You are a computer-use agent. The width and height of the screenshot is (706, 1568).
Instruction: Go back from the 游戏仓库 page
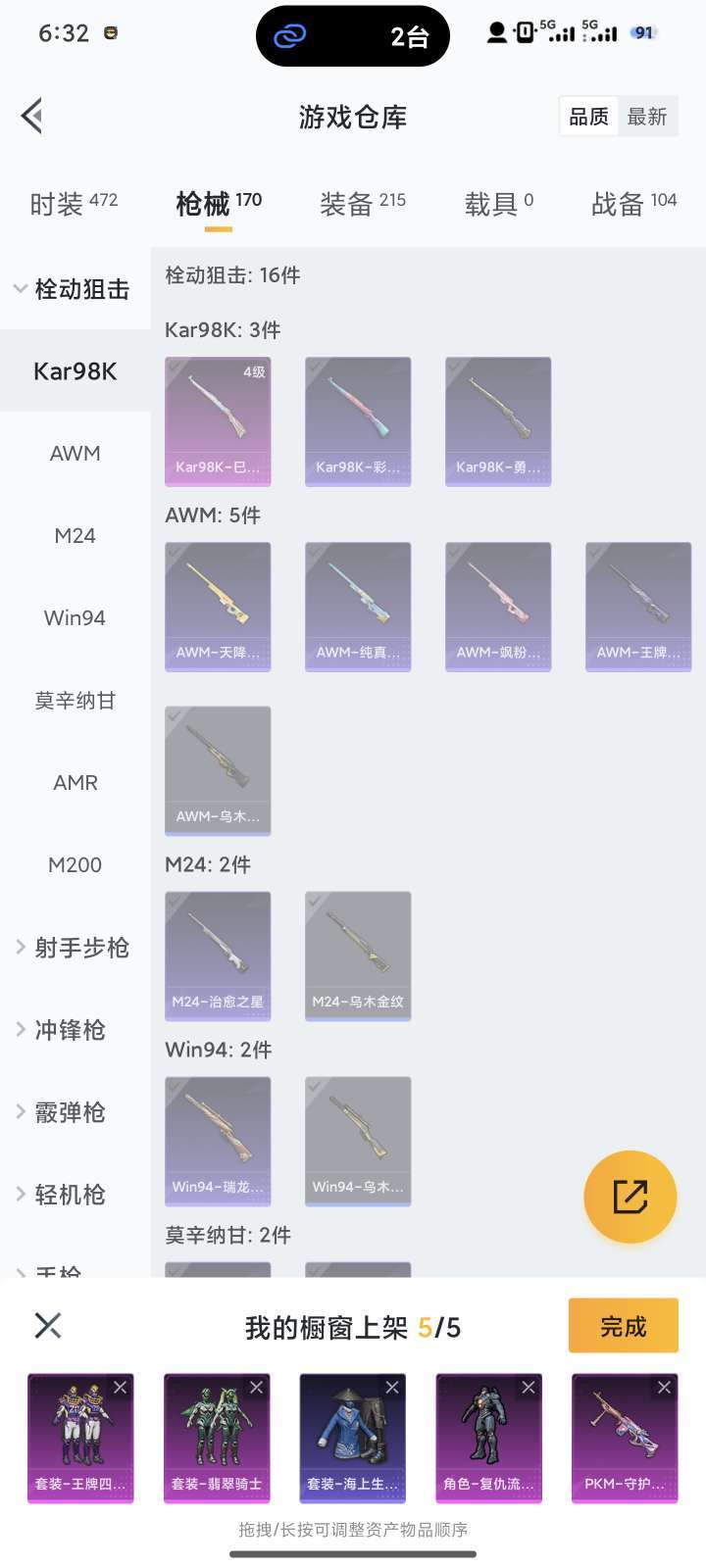tap(32, 116)
